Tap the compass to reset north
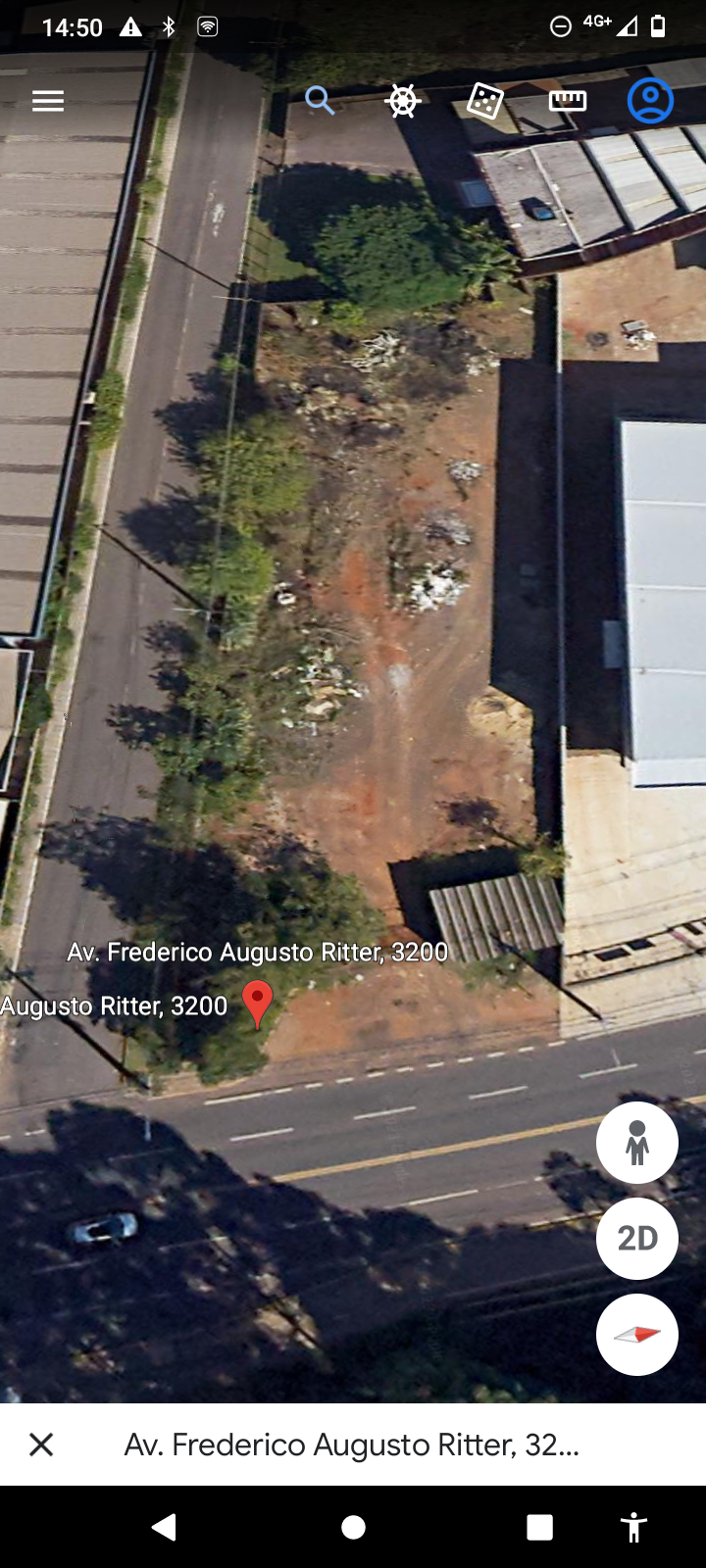The height and width of the screenshot is (1568, 706). [637, 1335]
